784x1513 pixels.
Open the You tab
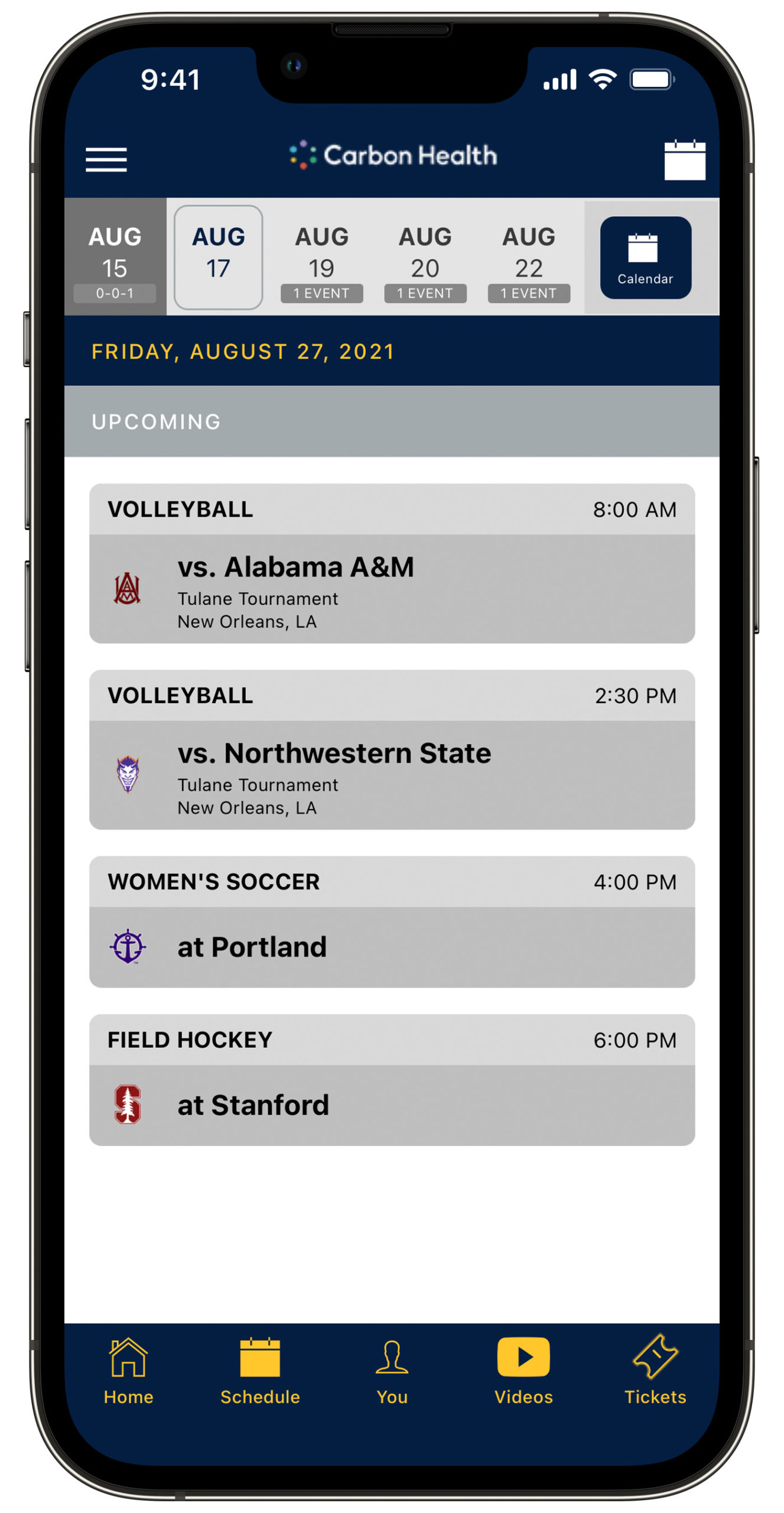392,1370
